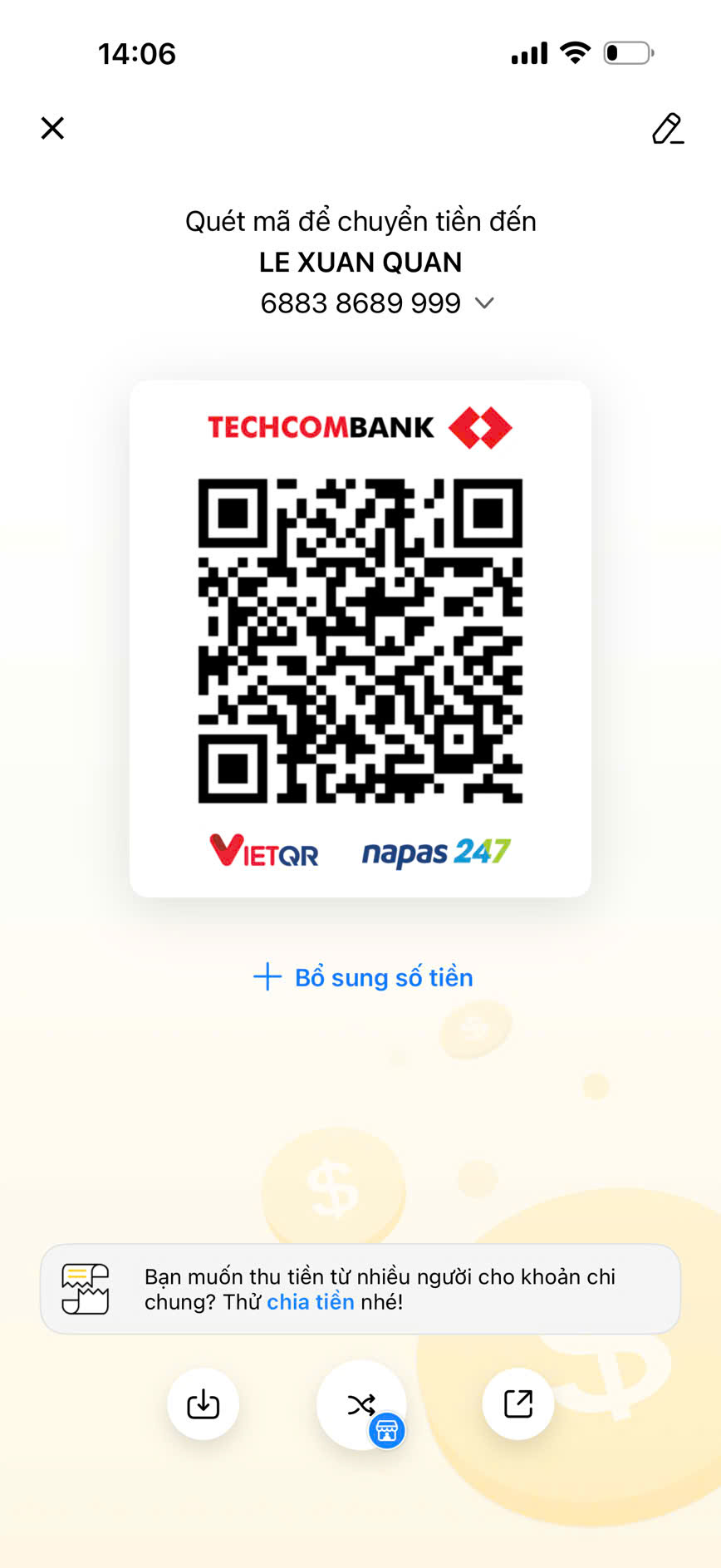Tap the shuffle switch QR button
This screenshot has height=1568, width=721.
361,1404
